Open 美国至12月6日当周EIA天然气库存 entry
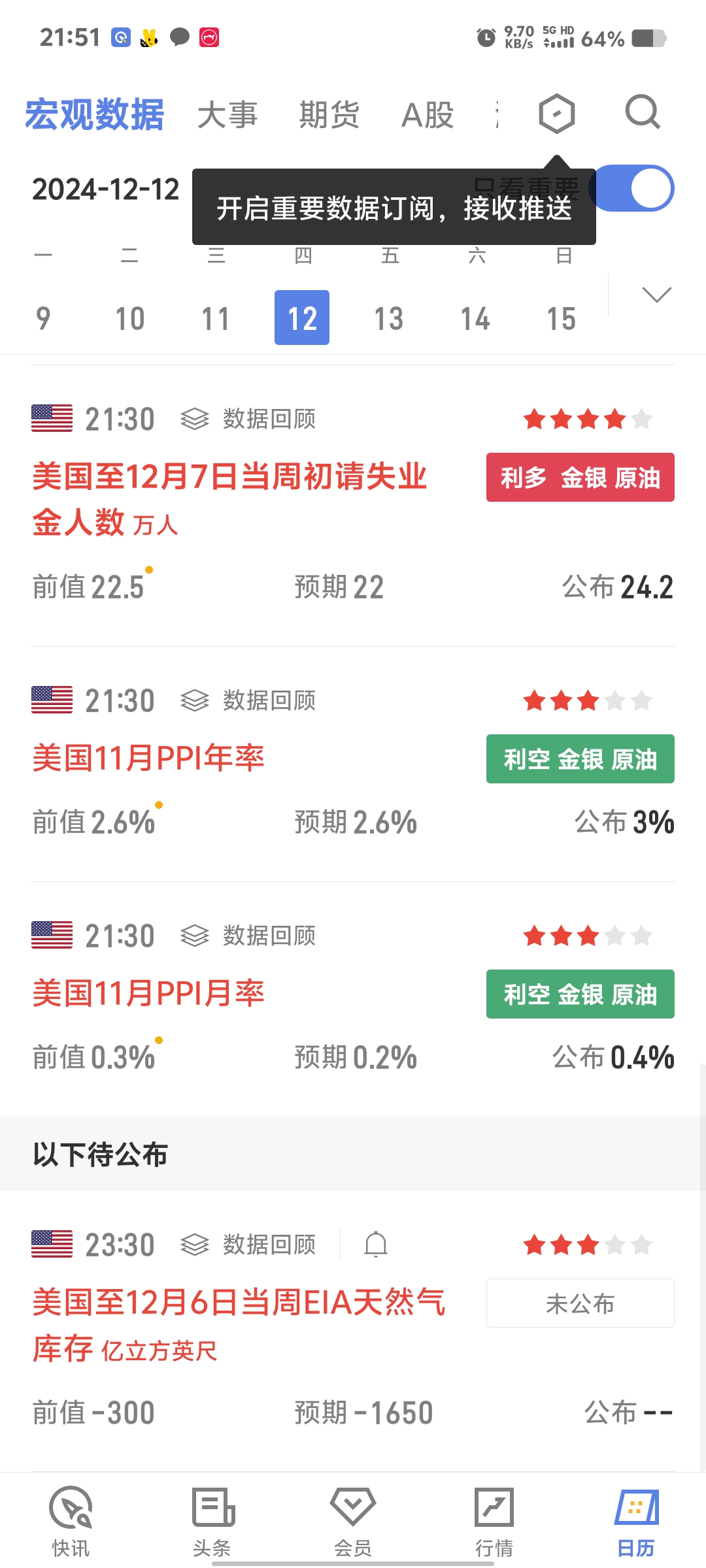This screenshot has width=706, height=1568. 239,1325
